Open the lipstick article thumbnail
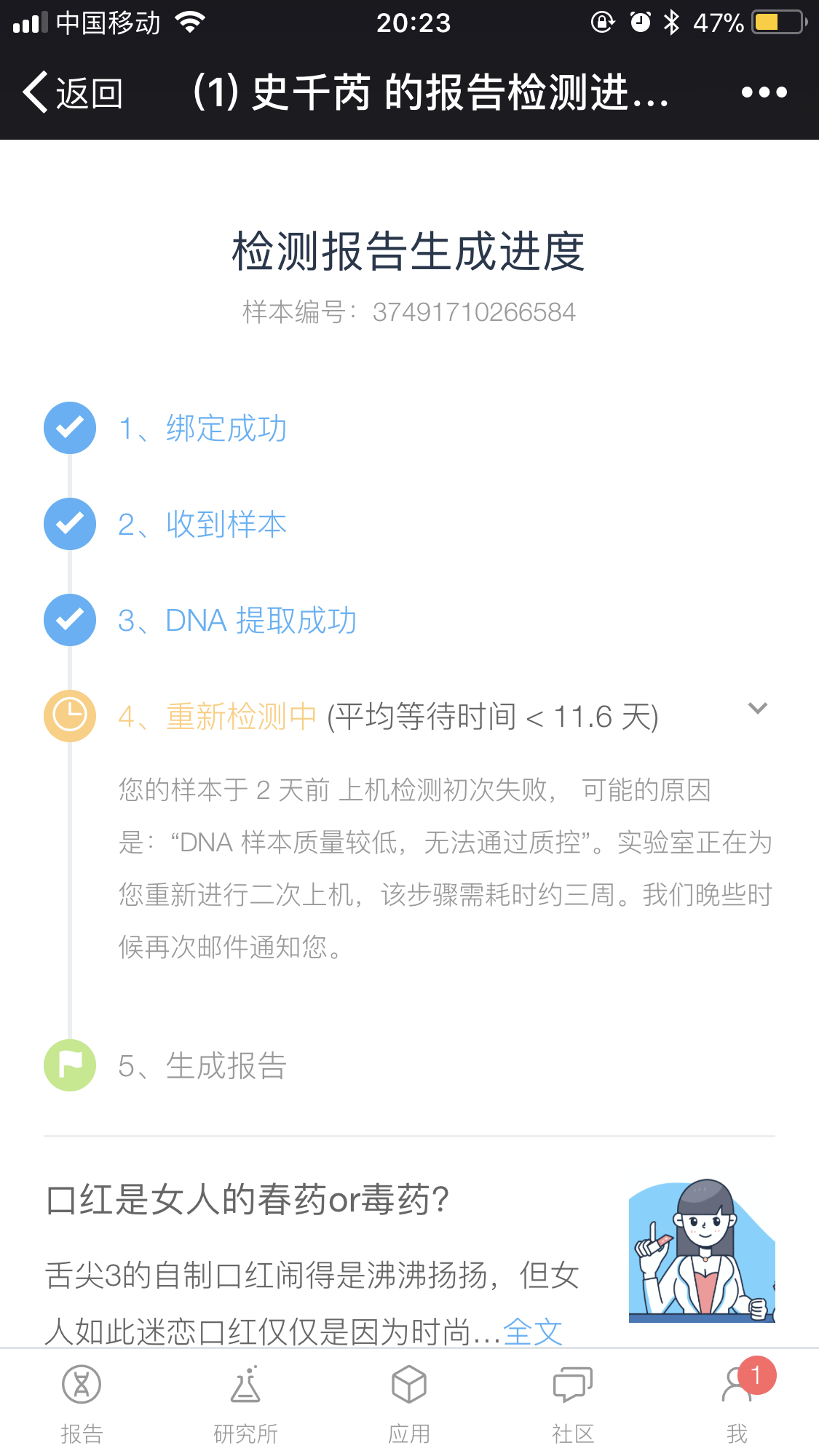 point(702,1250)
